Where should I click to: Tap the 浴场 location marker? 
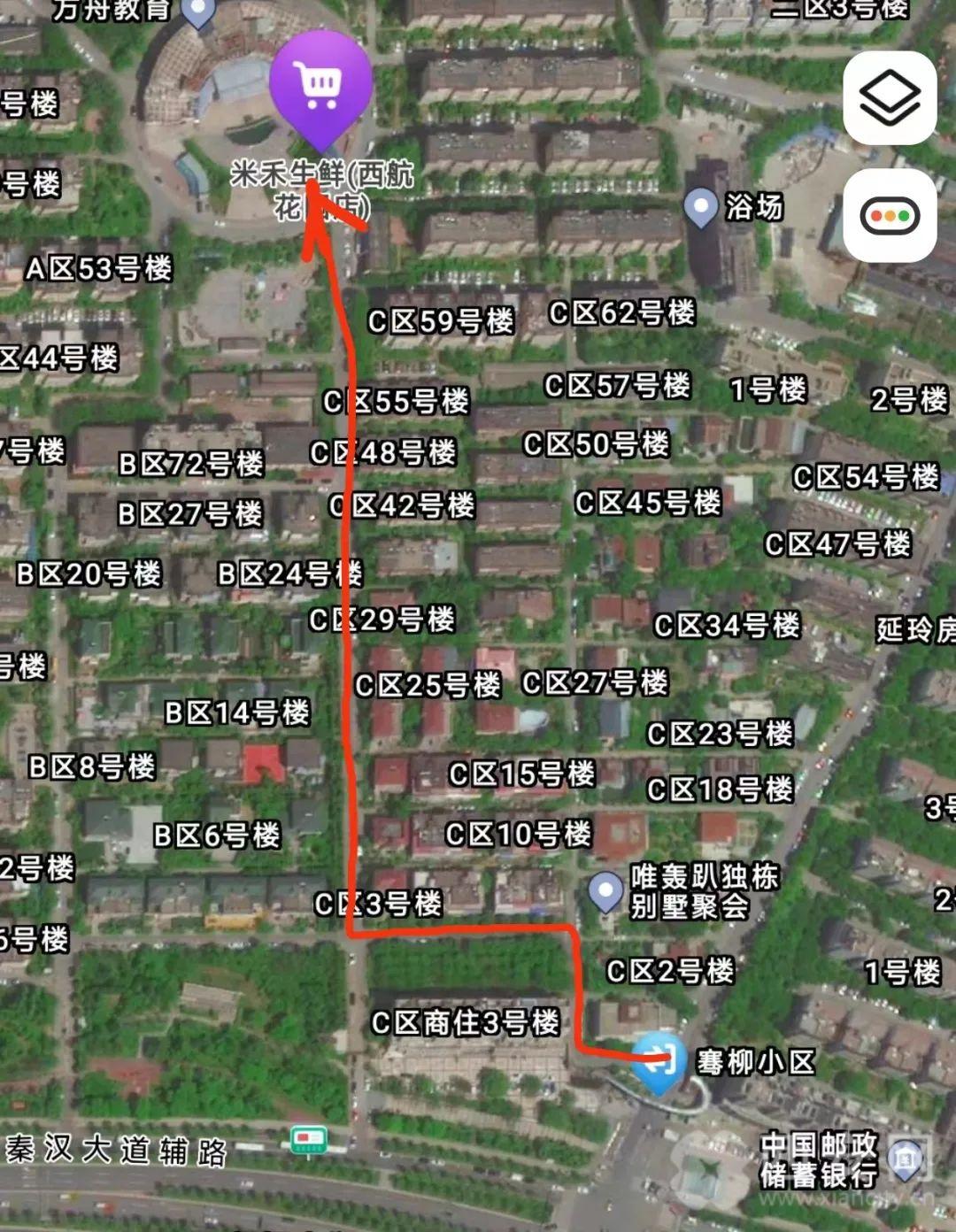pos(701,208)
